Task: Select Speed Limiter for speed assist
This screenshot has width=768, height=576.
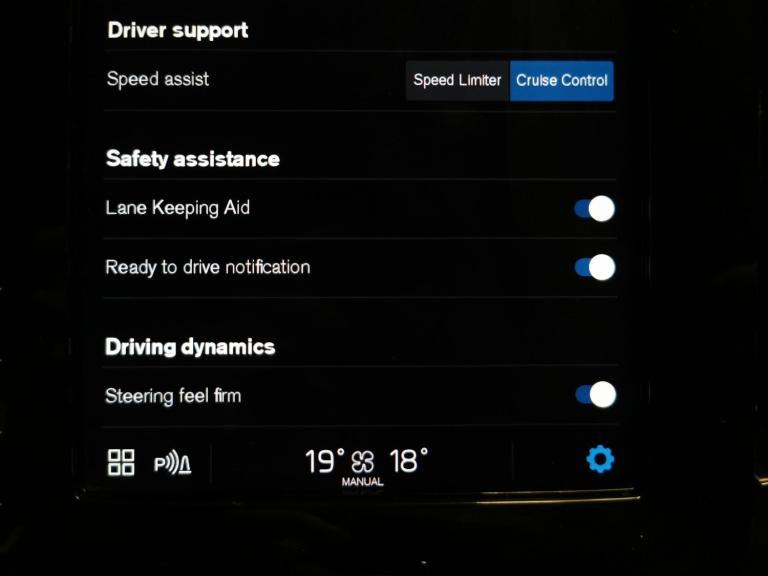Action: pyautogui.click(x=457, y=81)
